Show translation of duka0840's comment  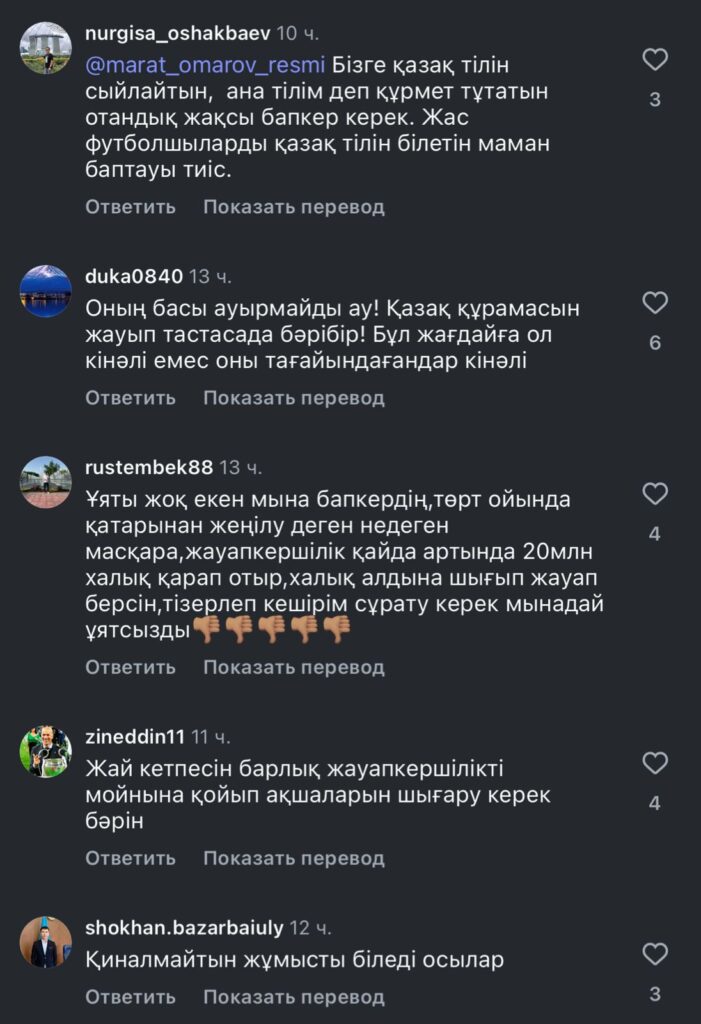coord(294,398)
